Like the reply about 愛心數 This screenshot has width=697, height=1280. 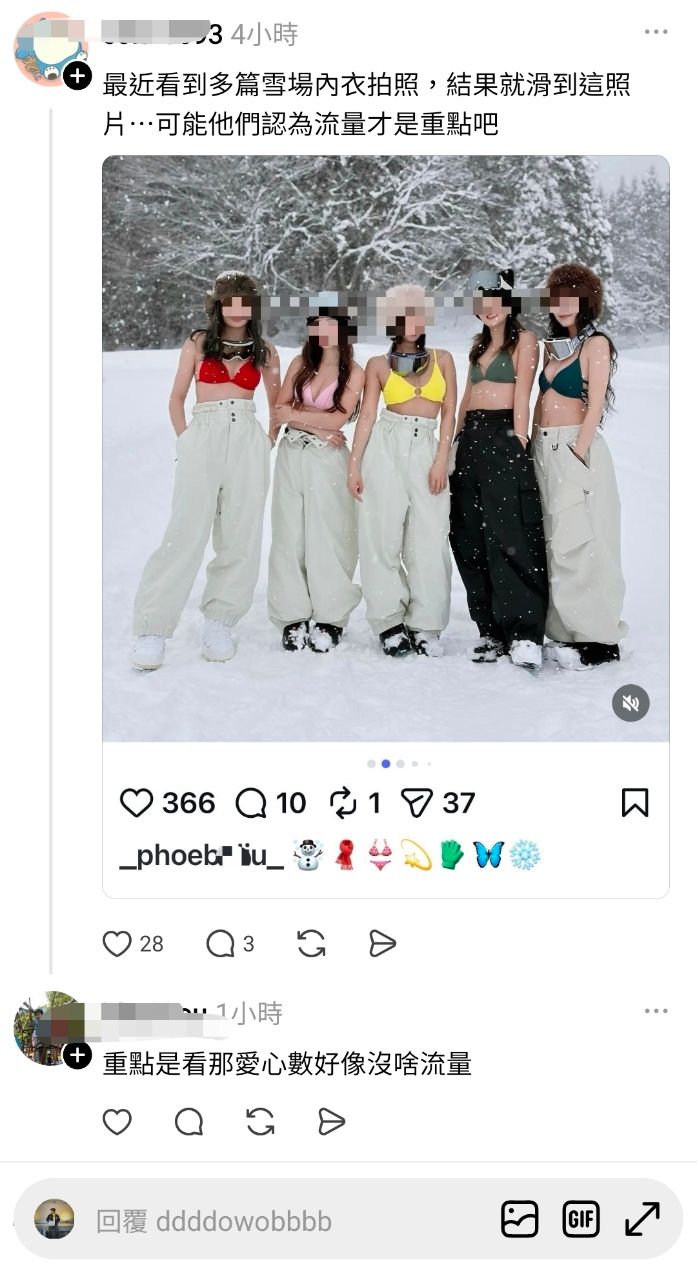(118, 1122)
